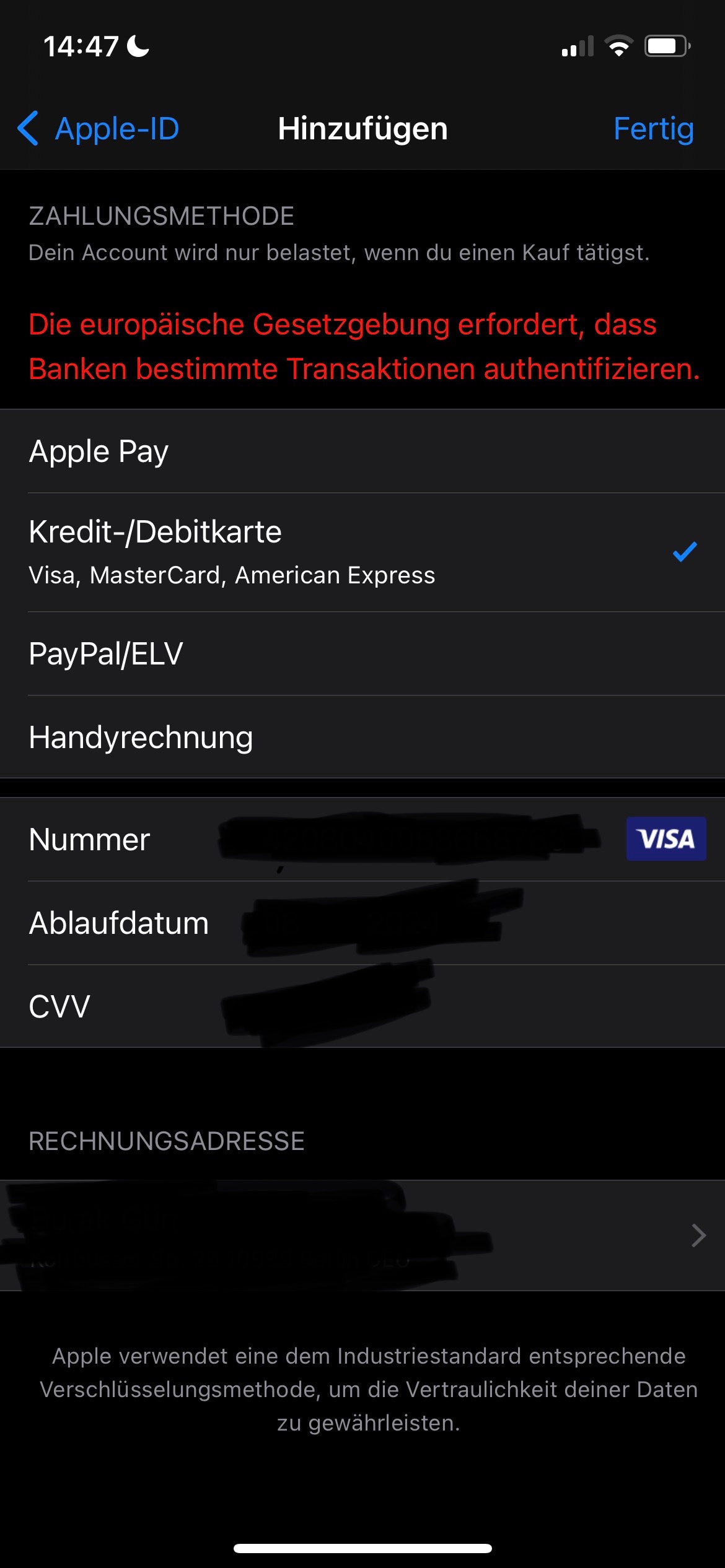725x1568 pixels.
Task: Choose the Kredit-/Debitkarte option
Action: tap(362, 552)
